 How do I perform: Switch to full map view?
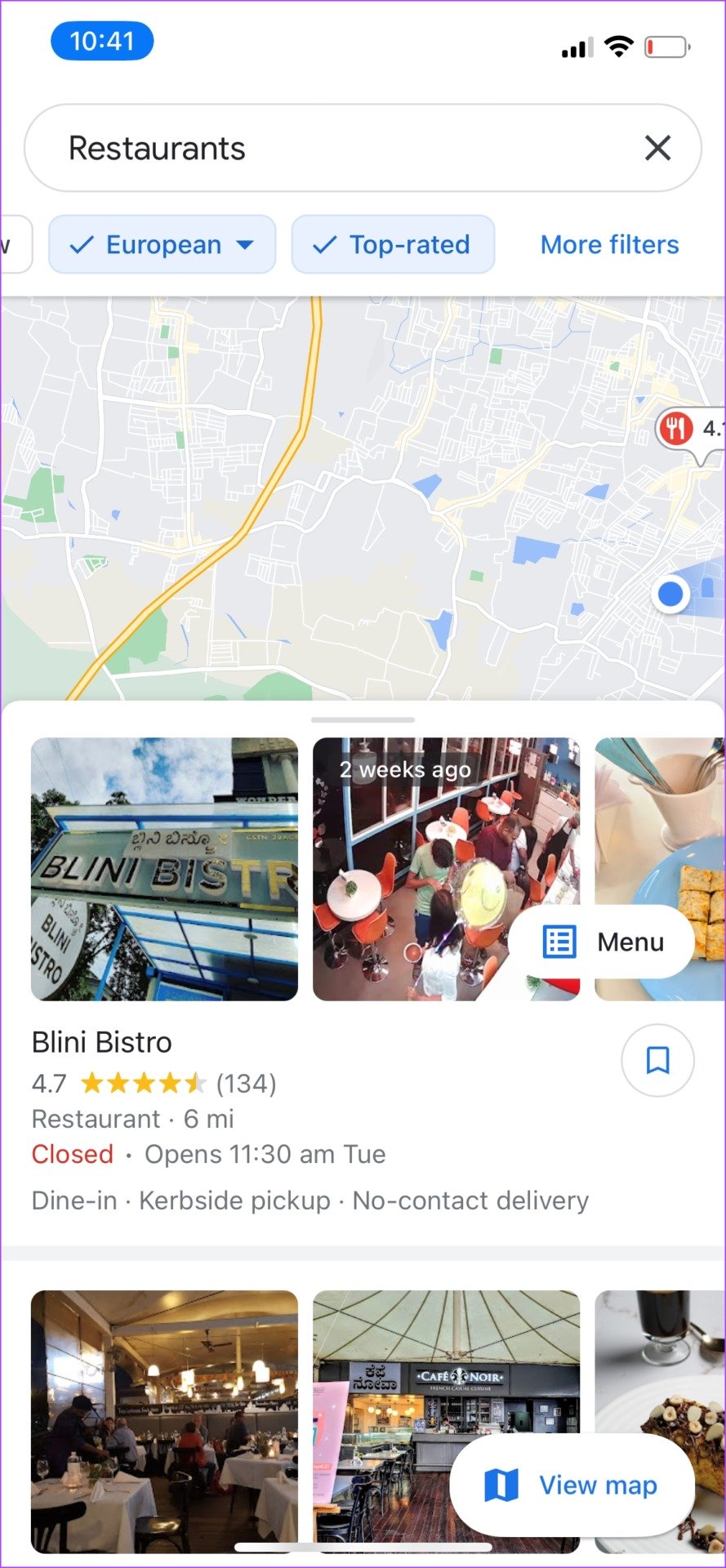tap(572, 1485)
